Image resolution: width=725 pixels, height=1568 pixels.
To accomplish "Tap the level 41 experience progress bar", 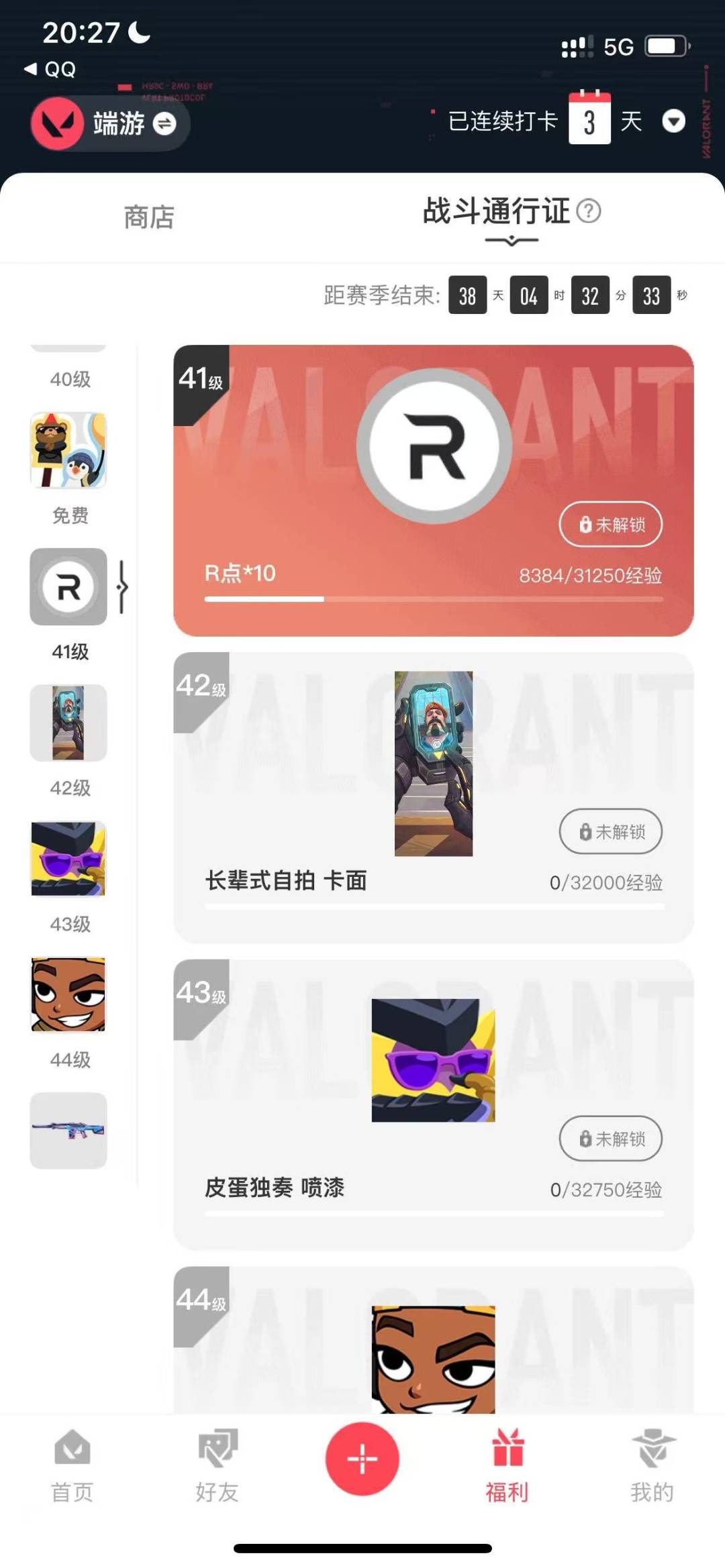I will click(x=436, y=597).
